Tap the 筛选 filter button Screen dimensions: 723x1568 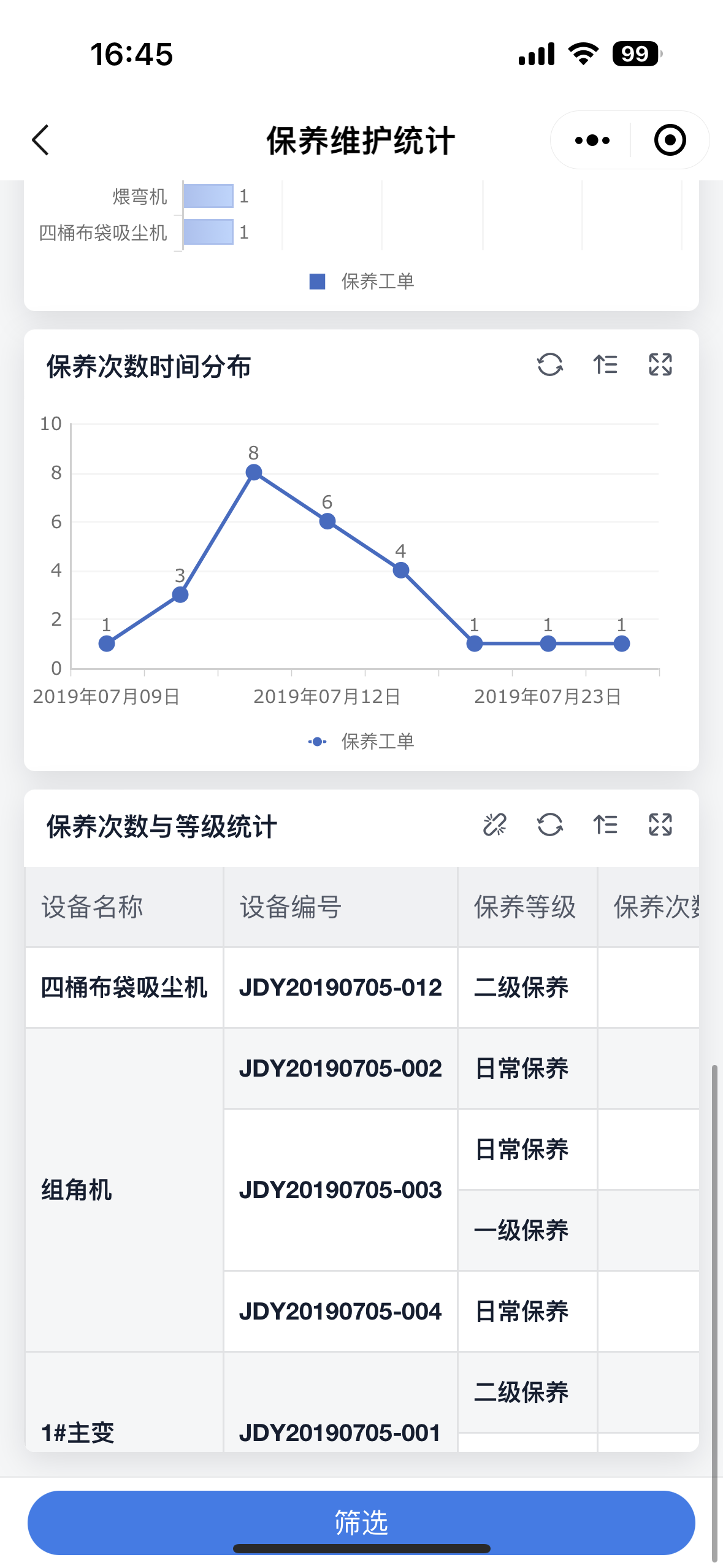click(361, 1522)
